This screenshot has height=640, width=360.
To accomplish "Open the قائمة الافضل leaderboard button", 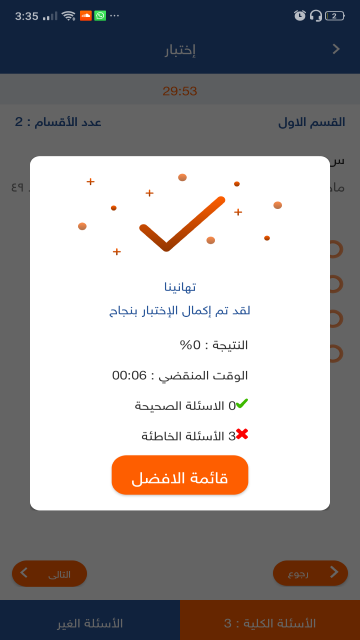I will 180,475.
